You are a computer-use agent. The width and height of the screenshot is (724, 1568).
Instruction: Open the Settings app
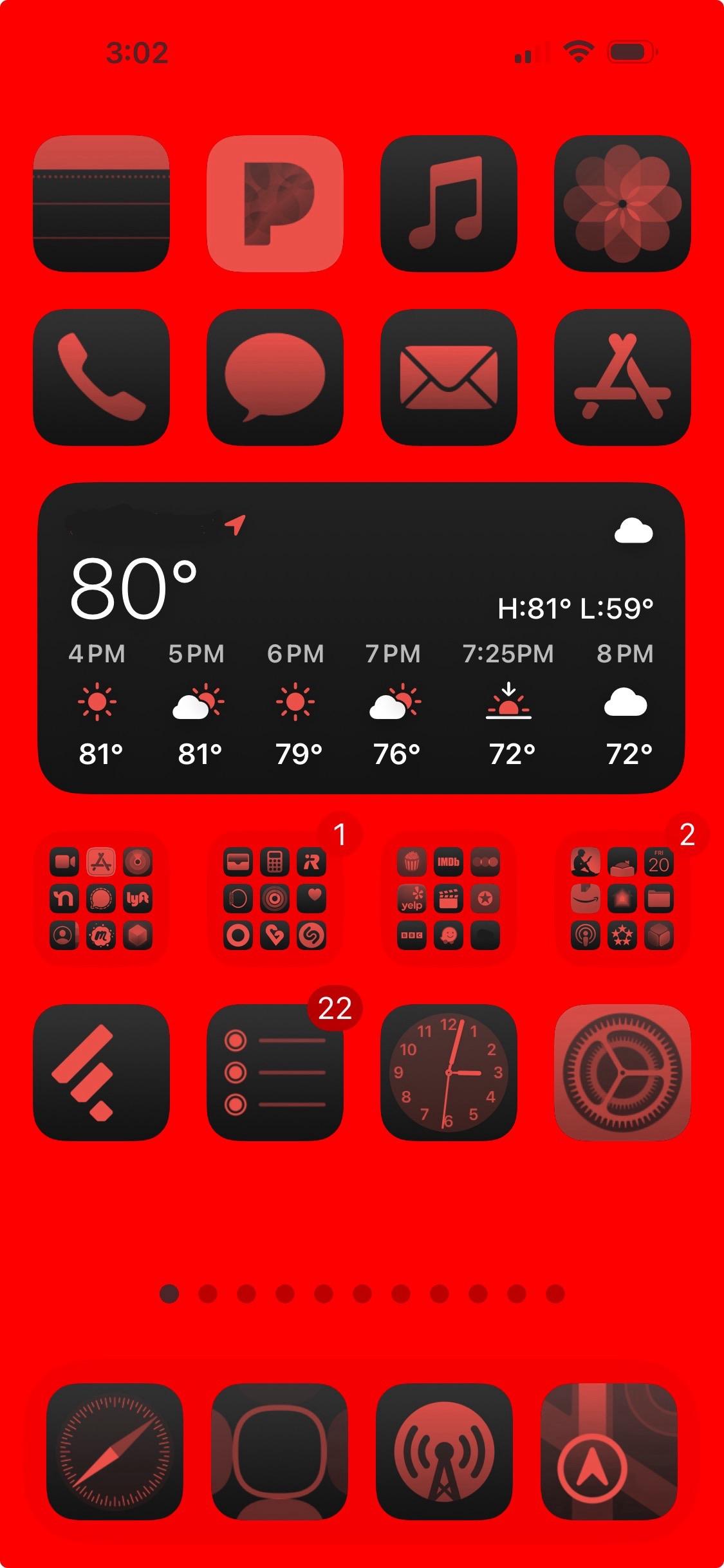[622, 1072]
